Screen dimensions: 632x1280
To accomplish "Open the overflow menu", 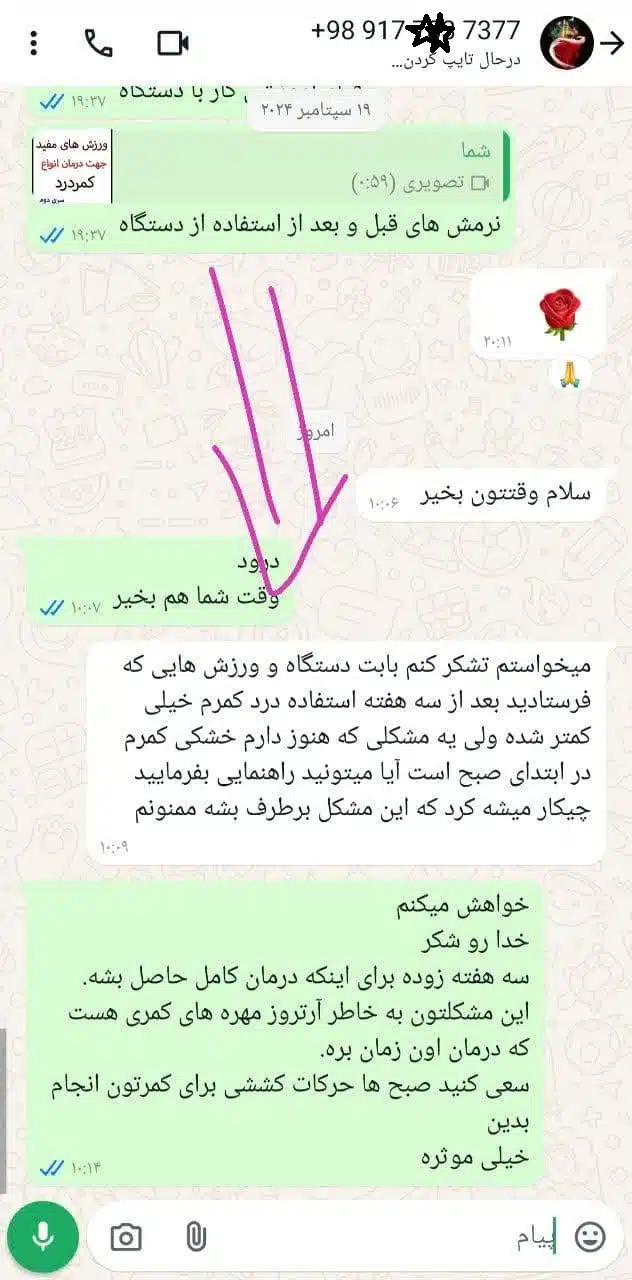I will 34,43.
